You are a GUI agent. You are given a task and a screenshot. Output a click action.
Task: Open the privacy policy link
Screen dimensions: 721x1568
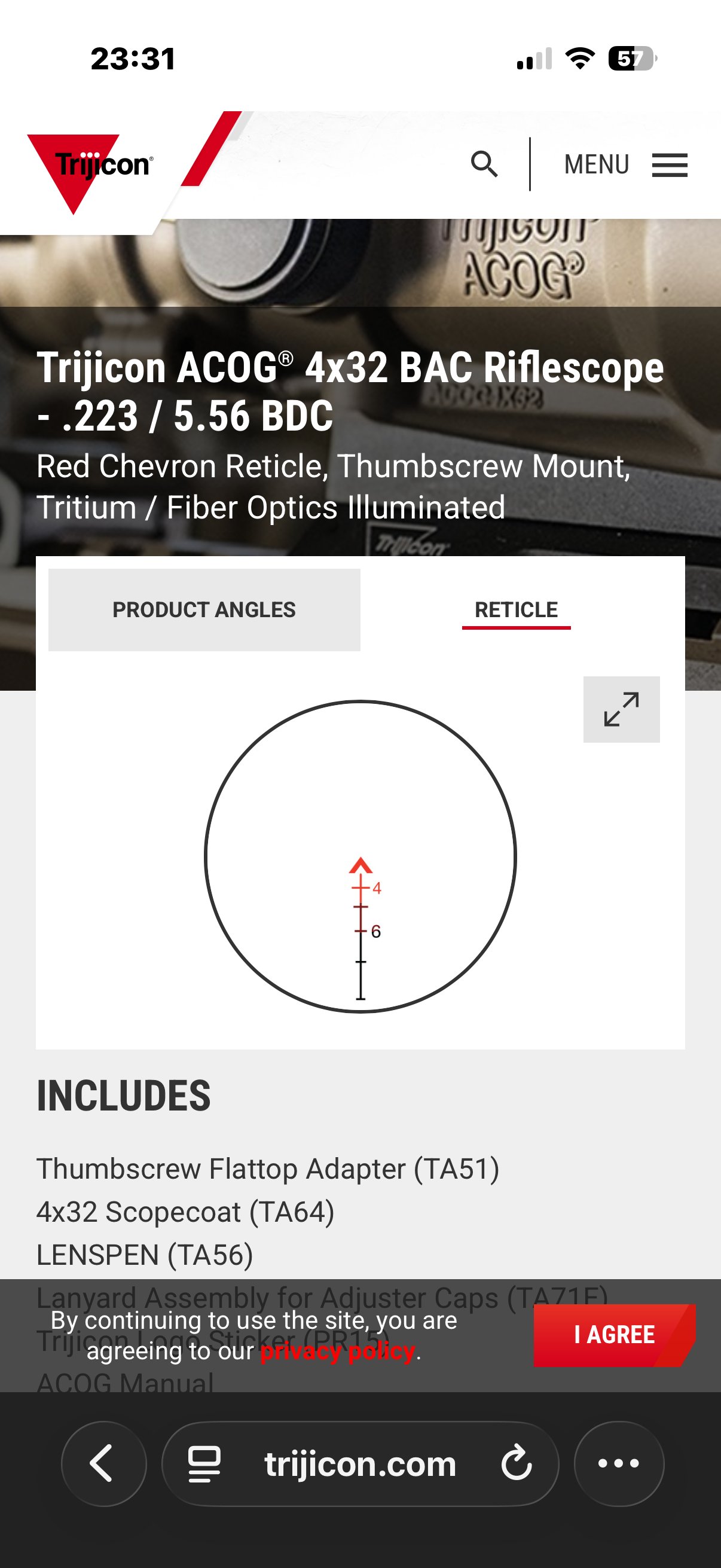point(338,1351)
